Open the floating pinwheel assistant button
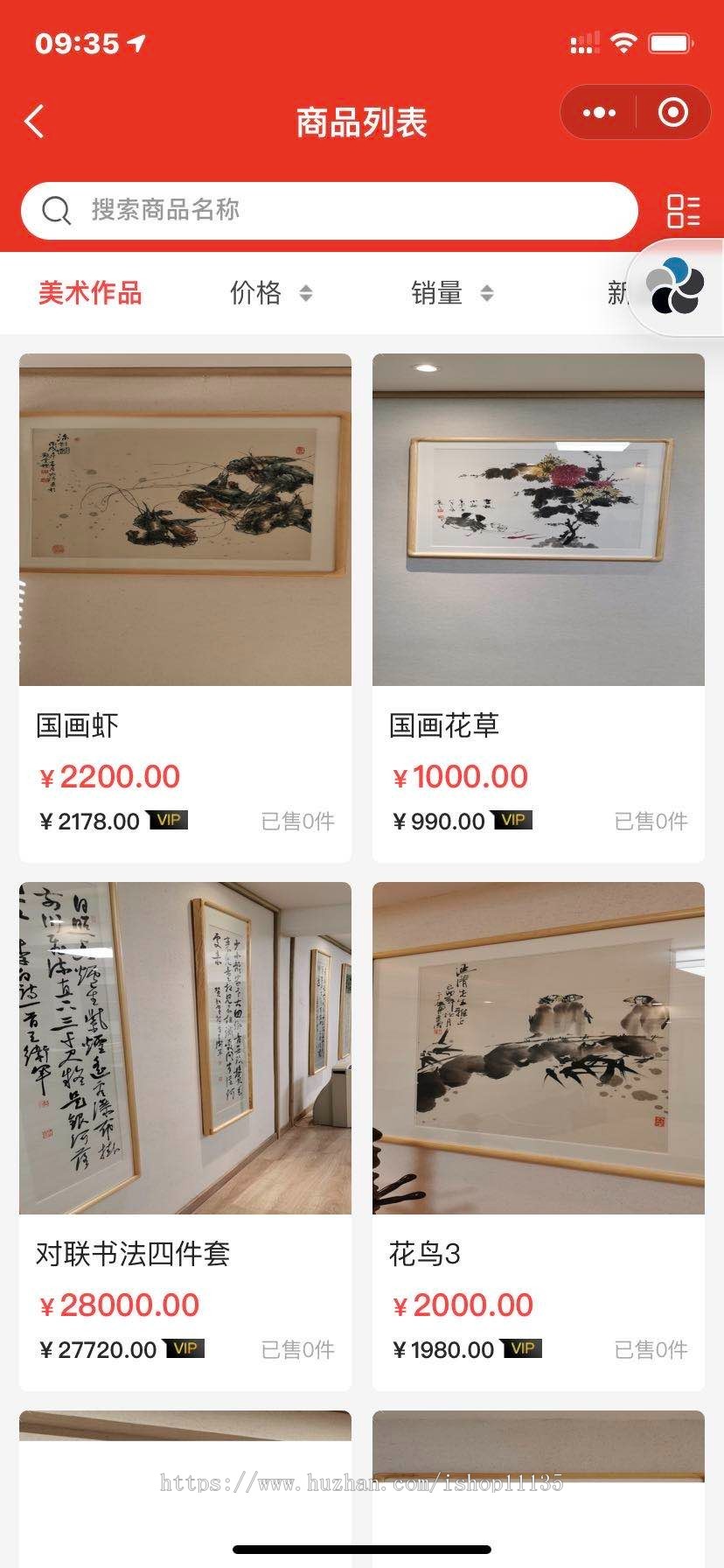The image size is (724, 1568). point(674,286)
